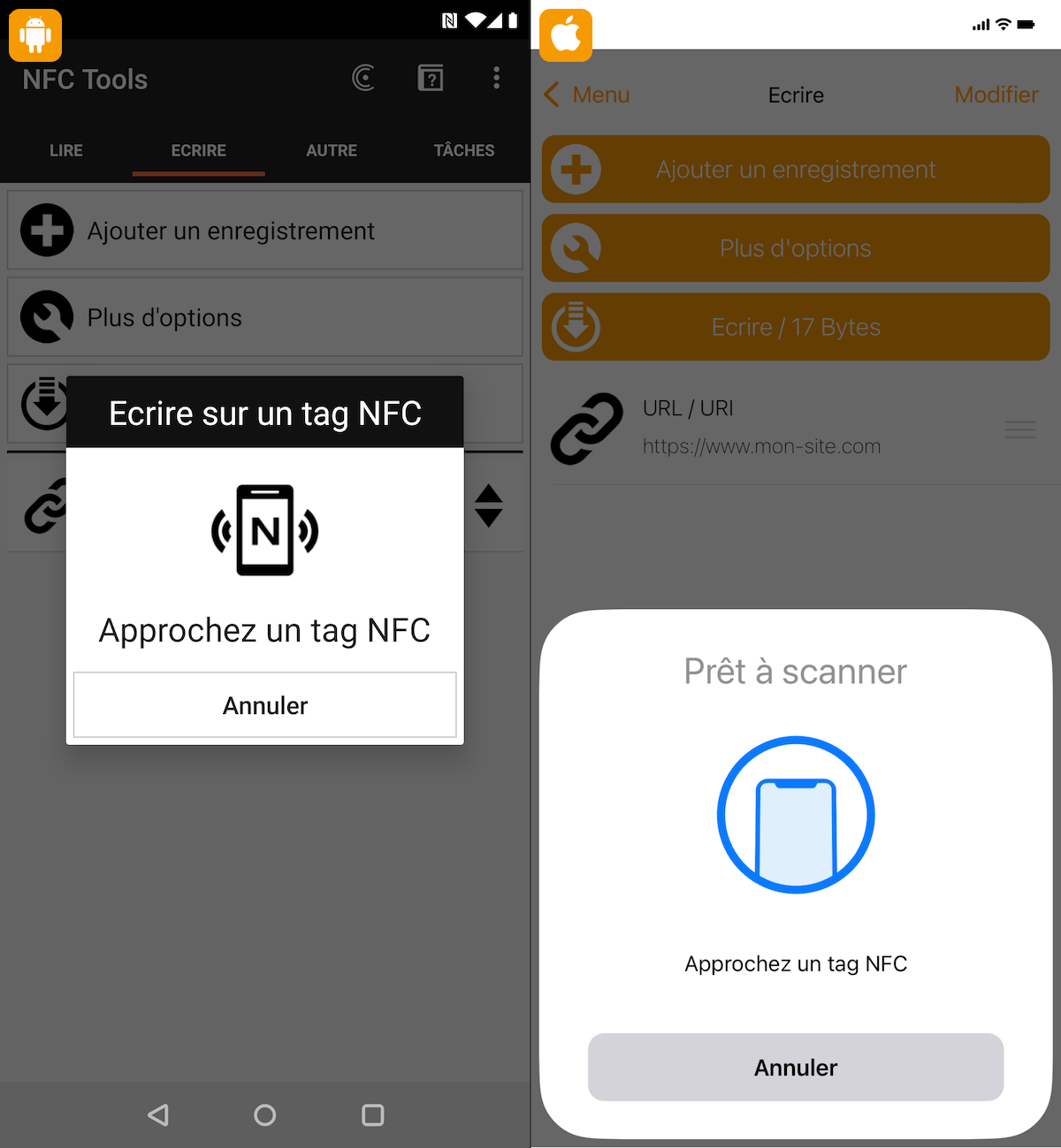This screenshot has width=1061, height=1148.
Task: Tap the NFC wave icon in app bar
Action: [x=363, y=79]
